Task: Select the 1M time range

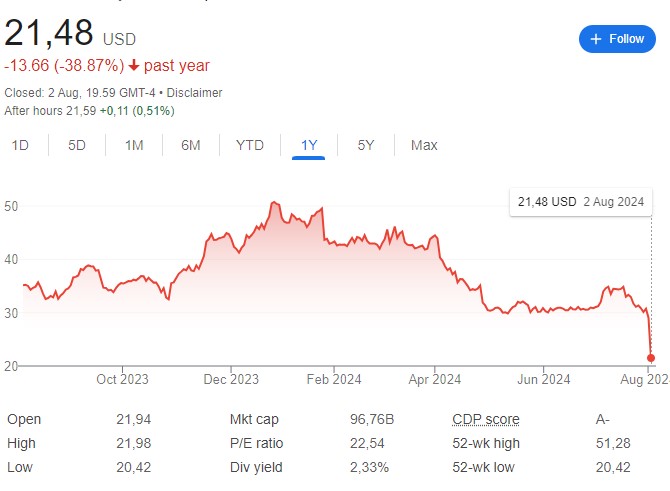Action: click(x=134, y=145)
